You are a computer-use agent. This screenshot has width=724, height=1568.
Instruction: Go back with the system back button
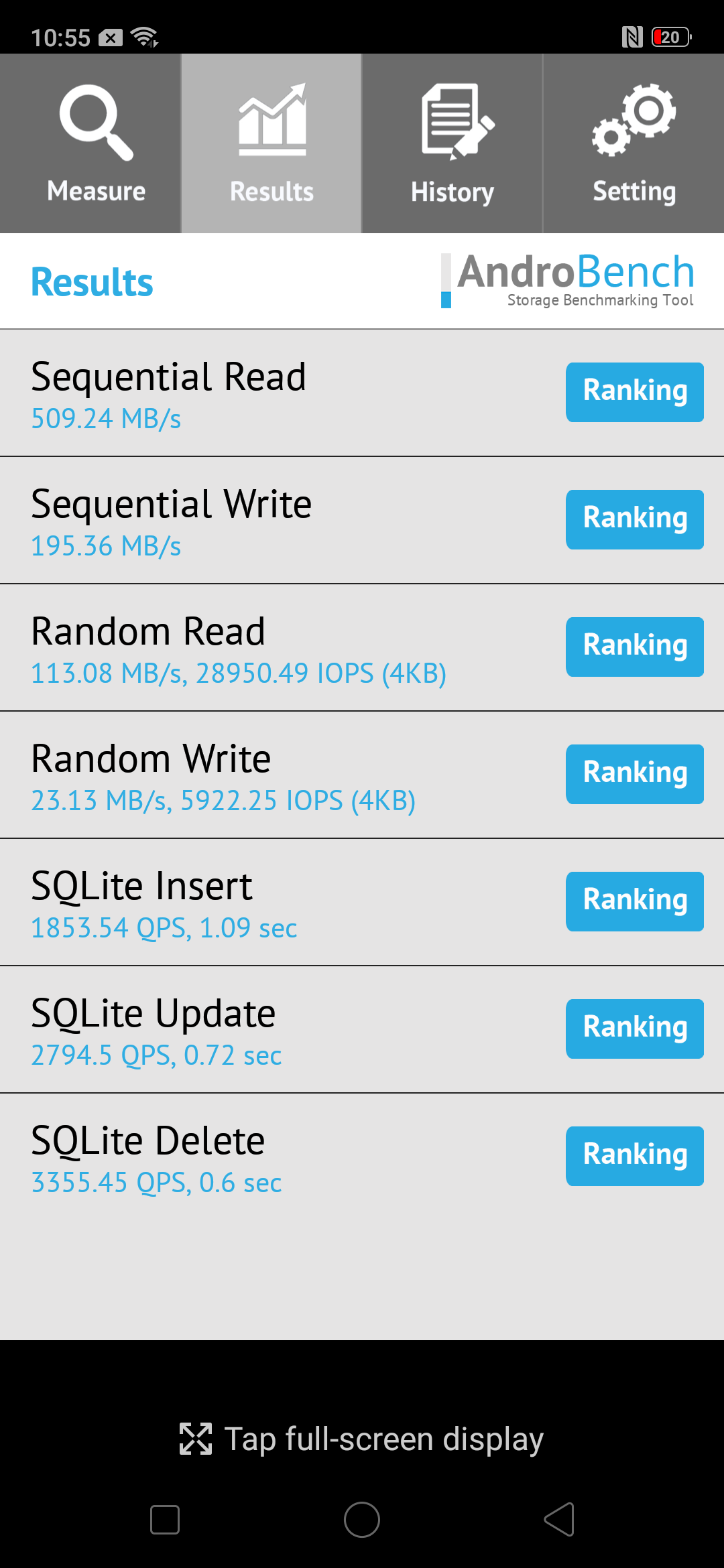coord(559,1519)
